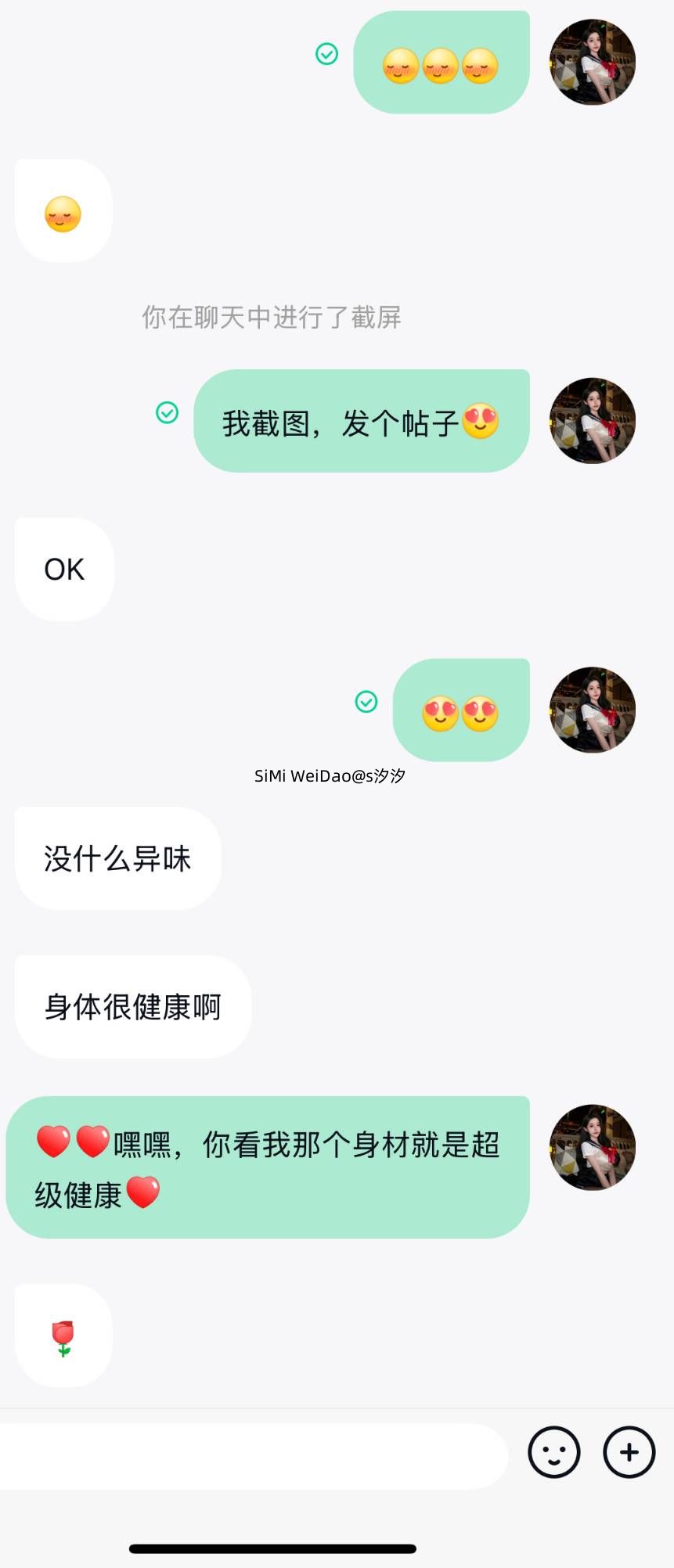The width and height of the screenshot is (674, 1568).
Task: Open the plus attachment menu
Action: coord(629,1452)
